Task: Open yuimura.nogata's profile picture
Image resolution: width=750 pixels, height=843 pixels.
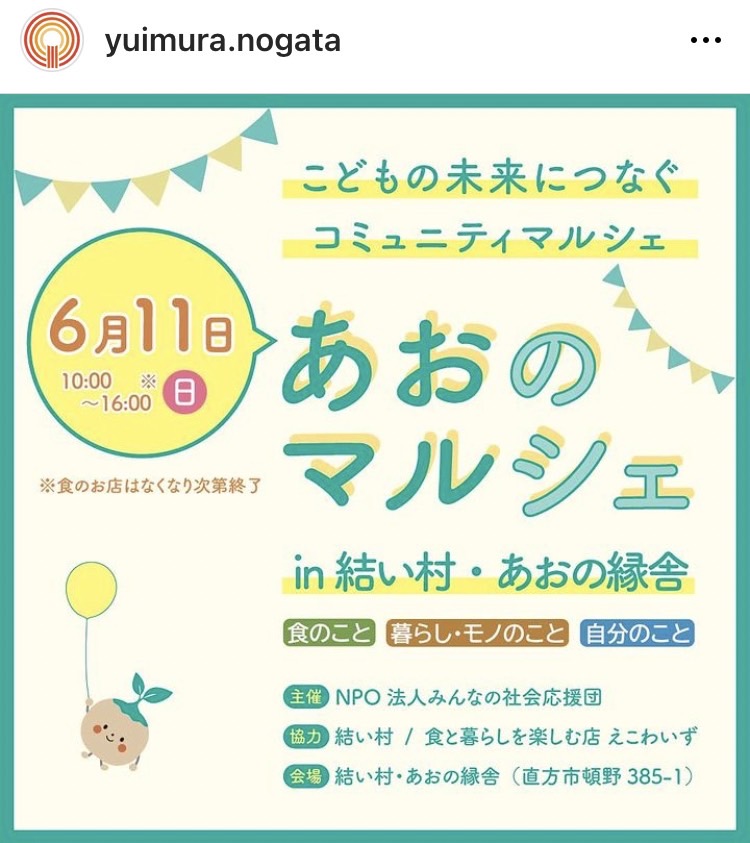Action: pyautogui.click(x=52, y=42)
